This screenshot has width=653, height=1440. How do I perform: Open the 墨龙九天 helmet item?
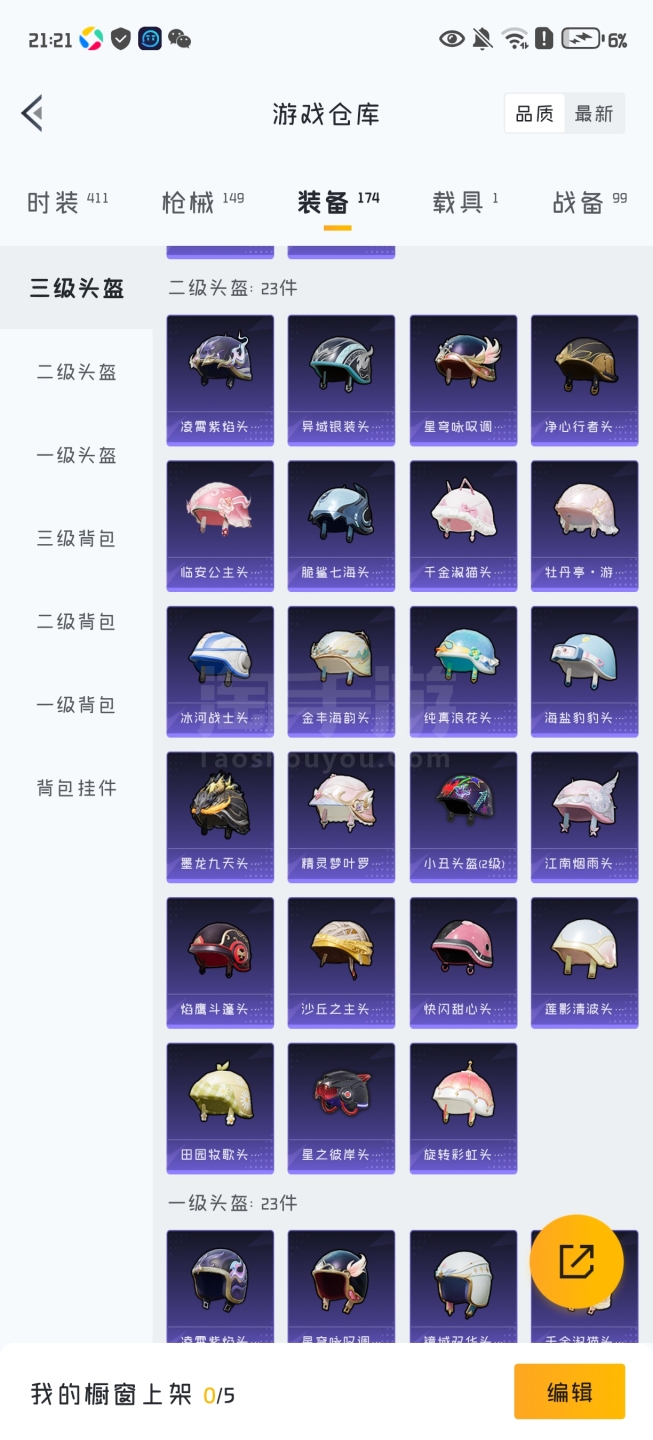[x=220, y=817]
